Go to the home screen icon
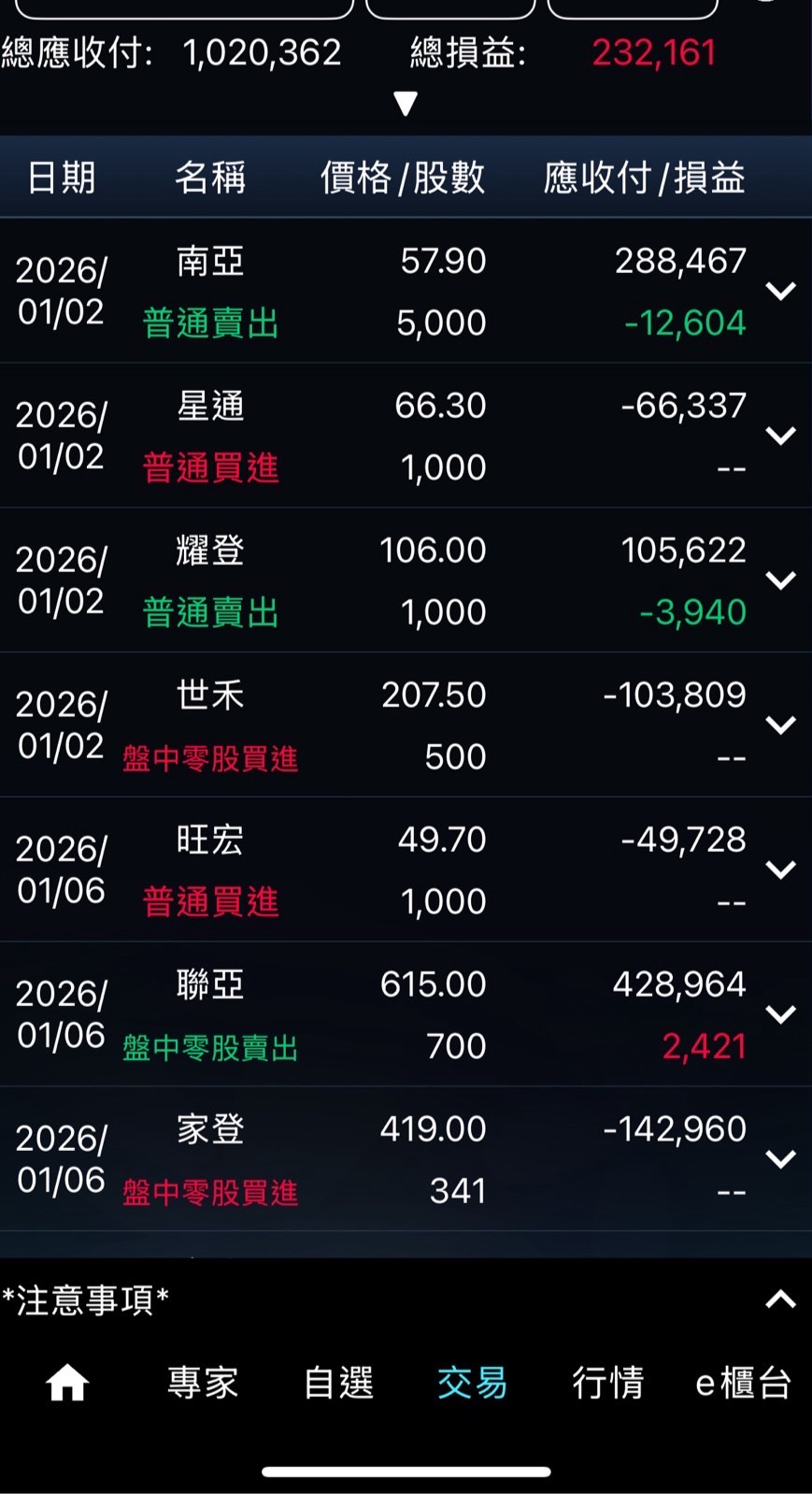Screen dimensions: 812x1494 click(67, 1383)
